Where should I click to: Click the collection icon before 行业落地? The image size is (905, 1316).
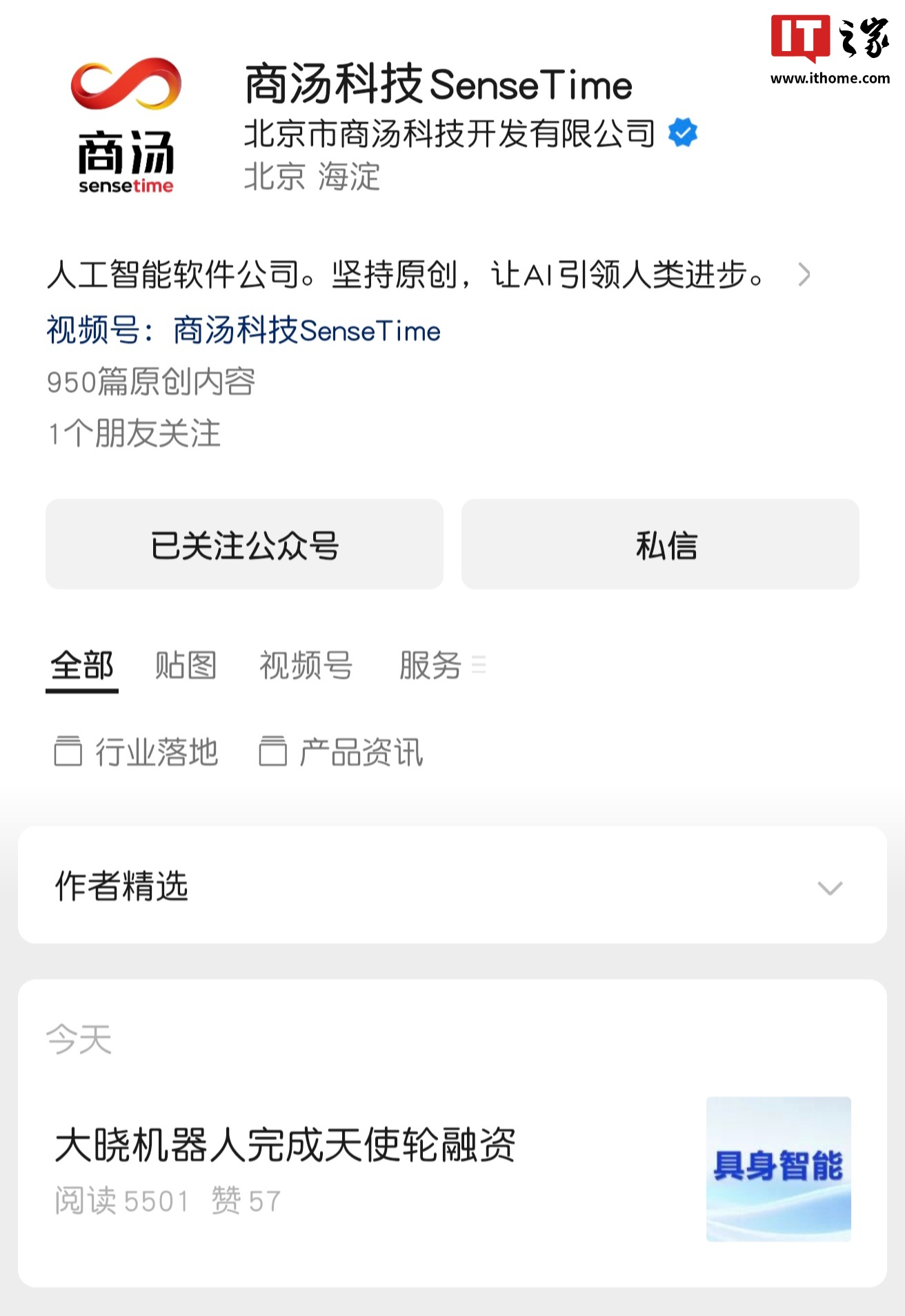69,752
